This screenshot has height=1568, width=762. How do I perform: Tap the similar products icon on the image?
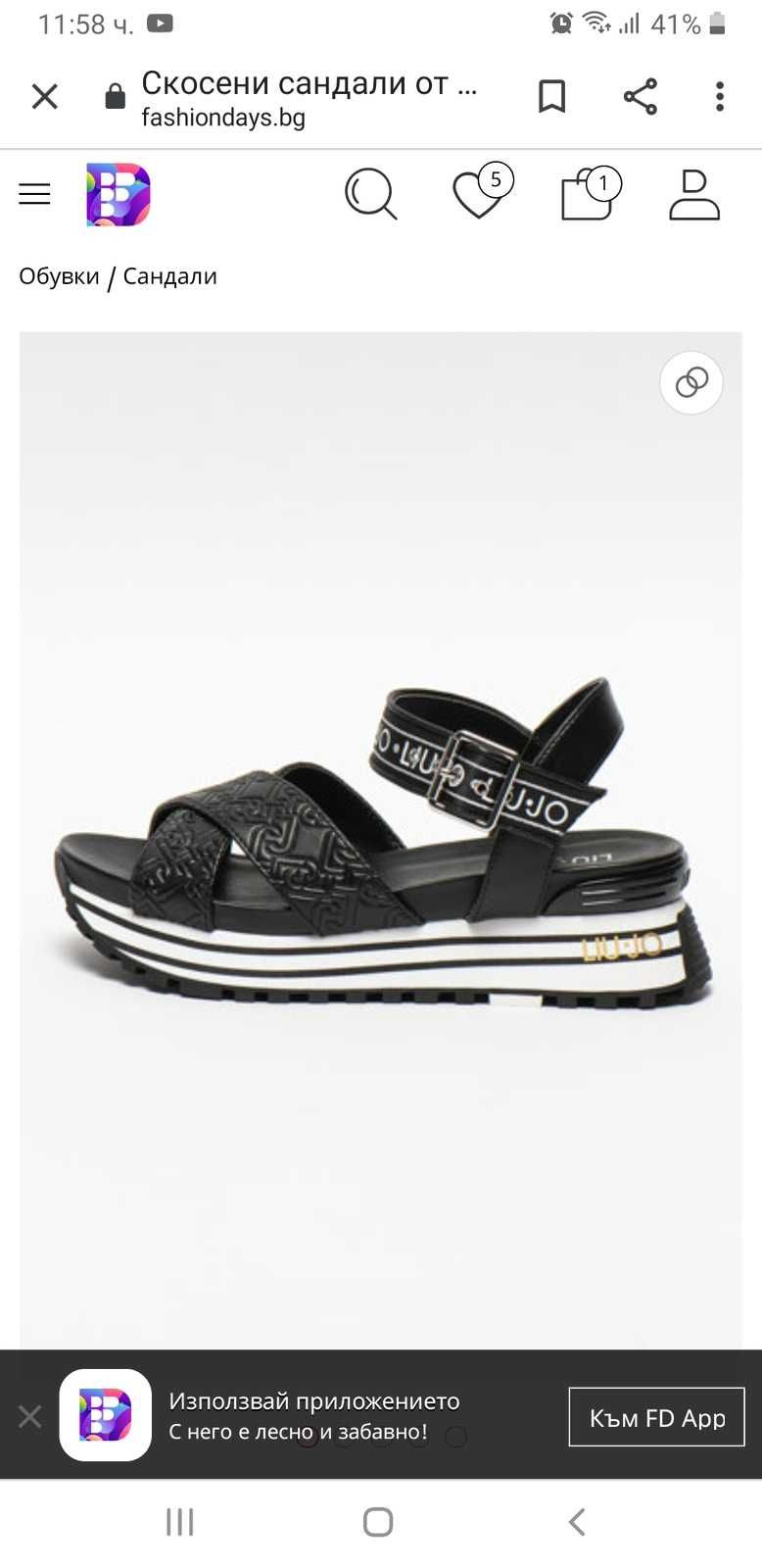click(x=691, y=382)
